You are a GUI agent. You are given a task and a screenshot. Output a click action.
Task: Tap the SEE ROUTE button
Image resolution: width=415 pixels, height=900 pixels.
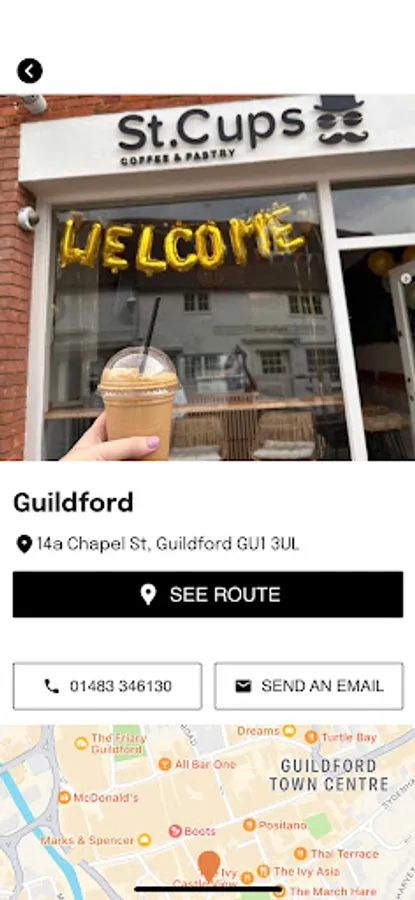208,594
